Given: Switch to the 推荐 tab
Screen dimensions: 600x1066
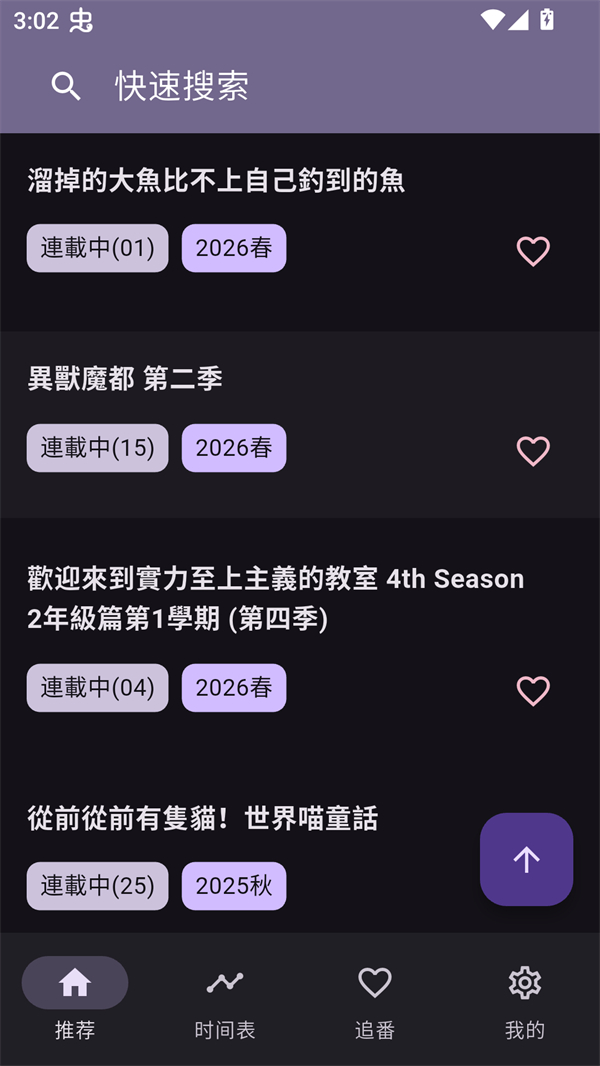Looking at the screenshot, I should [x=75, y=999].
